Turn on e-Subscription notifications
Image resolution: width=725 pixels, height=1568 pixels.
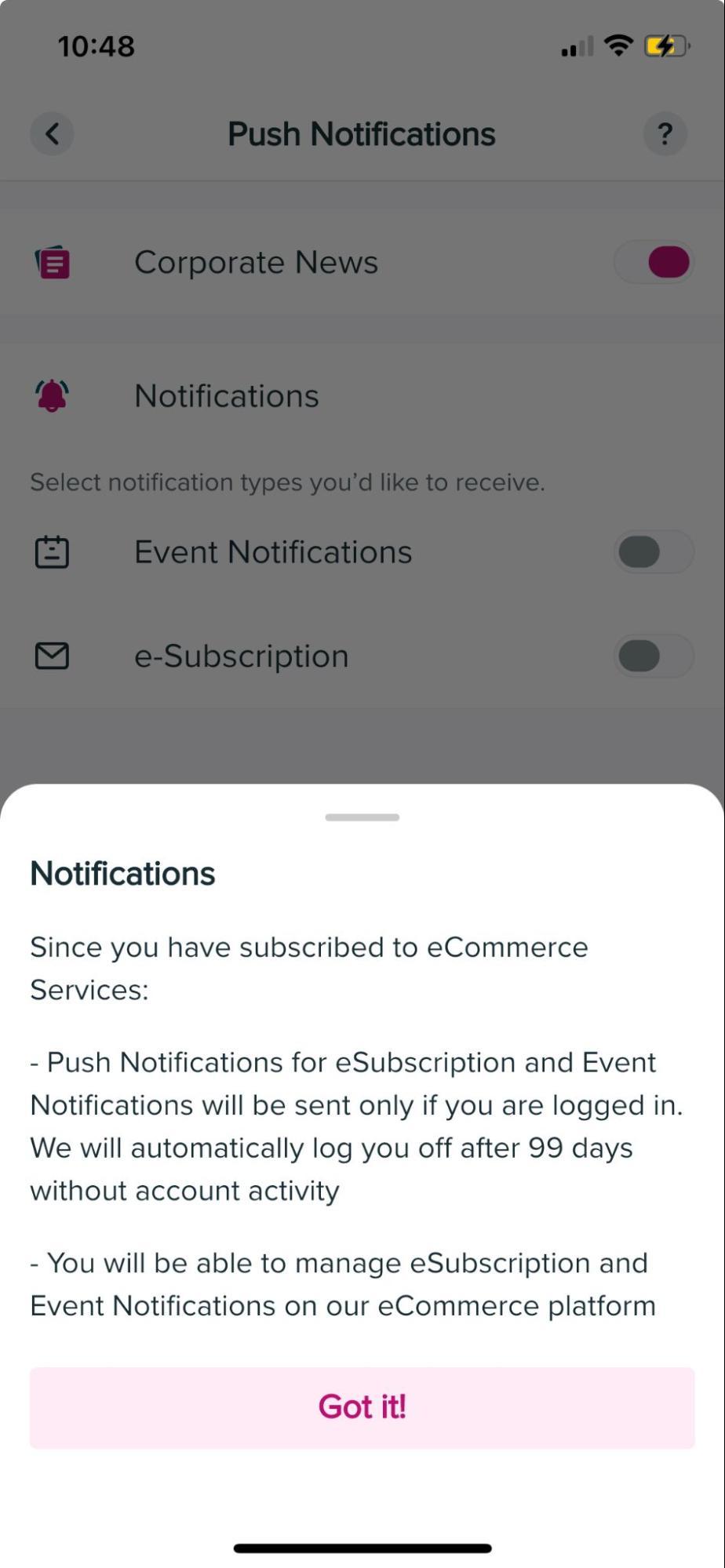(654, 656)
